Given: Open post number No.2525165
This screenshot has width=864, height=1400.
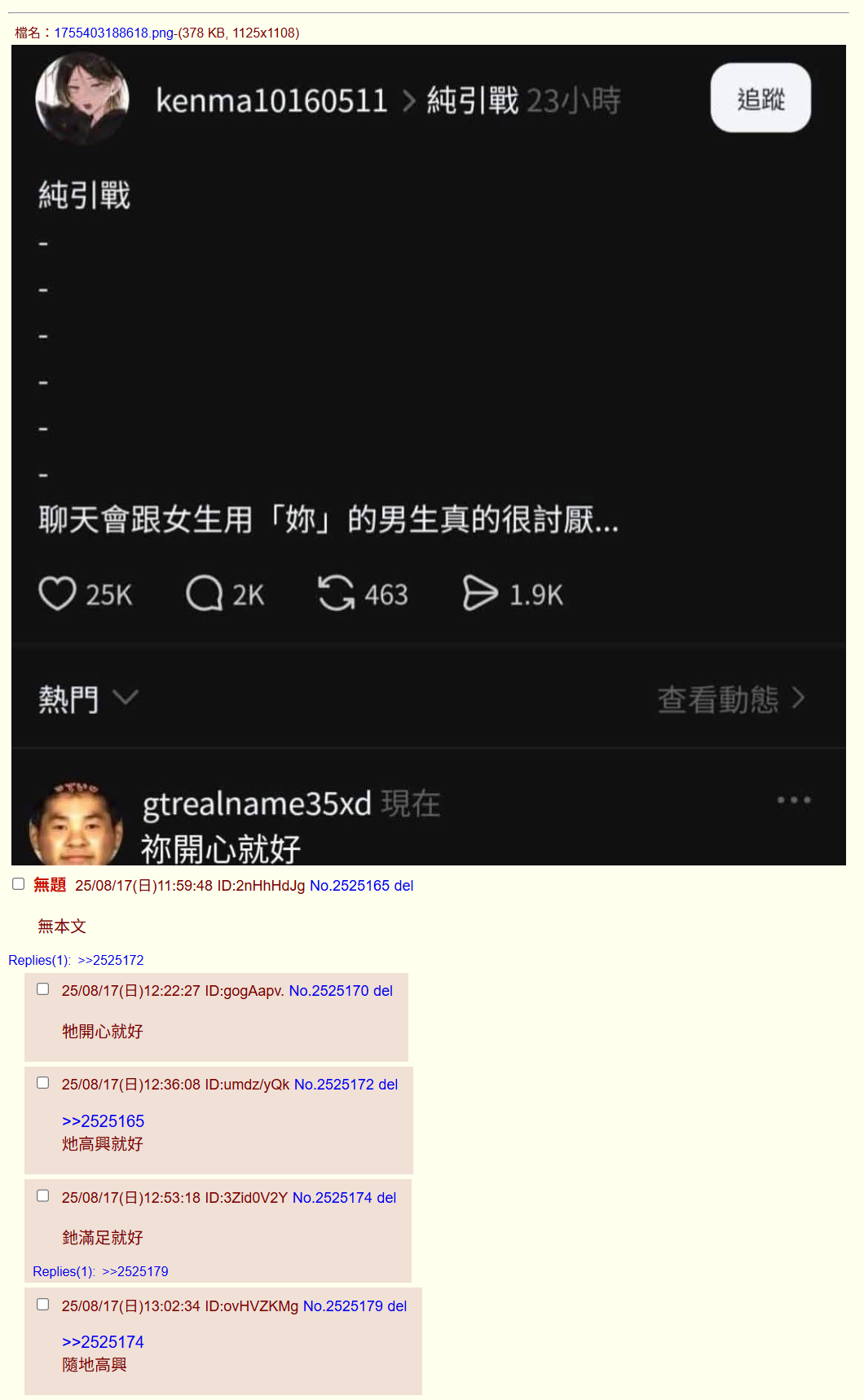Looking at the screenshot, I should 350,886.
